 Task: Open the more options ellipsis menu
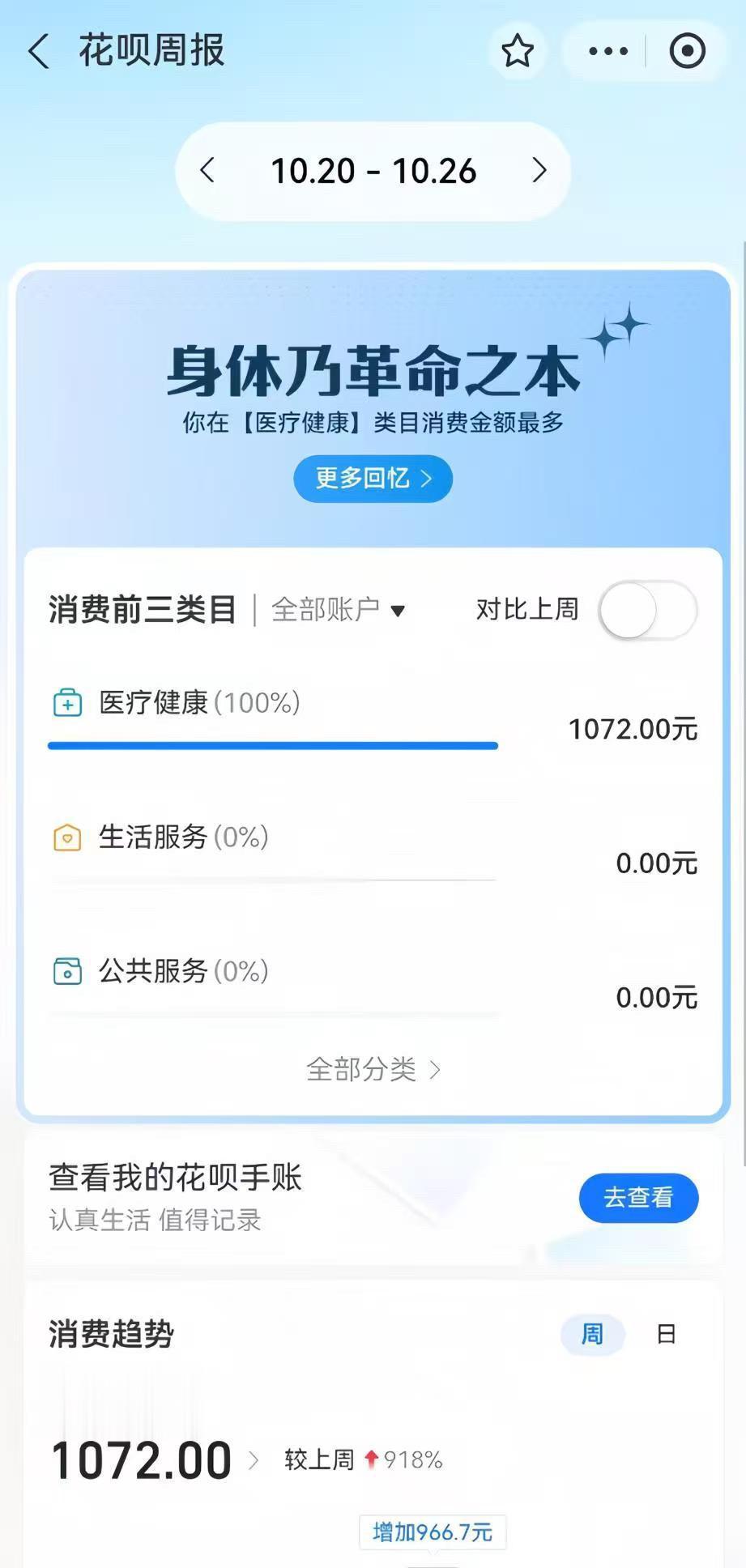click(607, 50)
